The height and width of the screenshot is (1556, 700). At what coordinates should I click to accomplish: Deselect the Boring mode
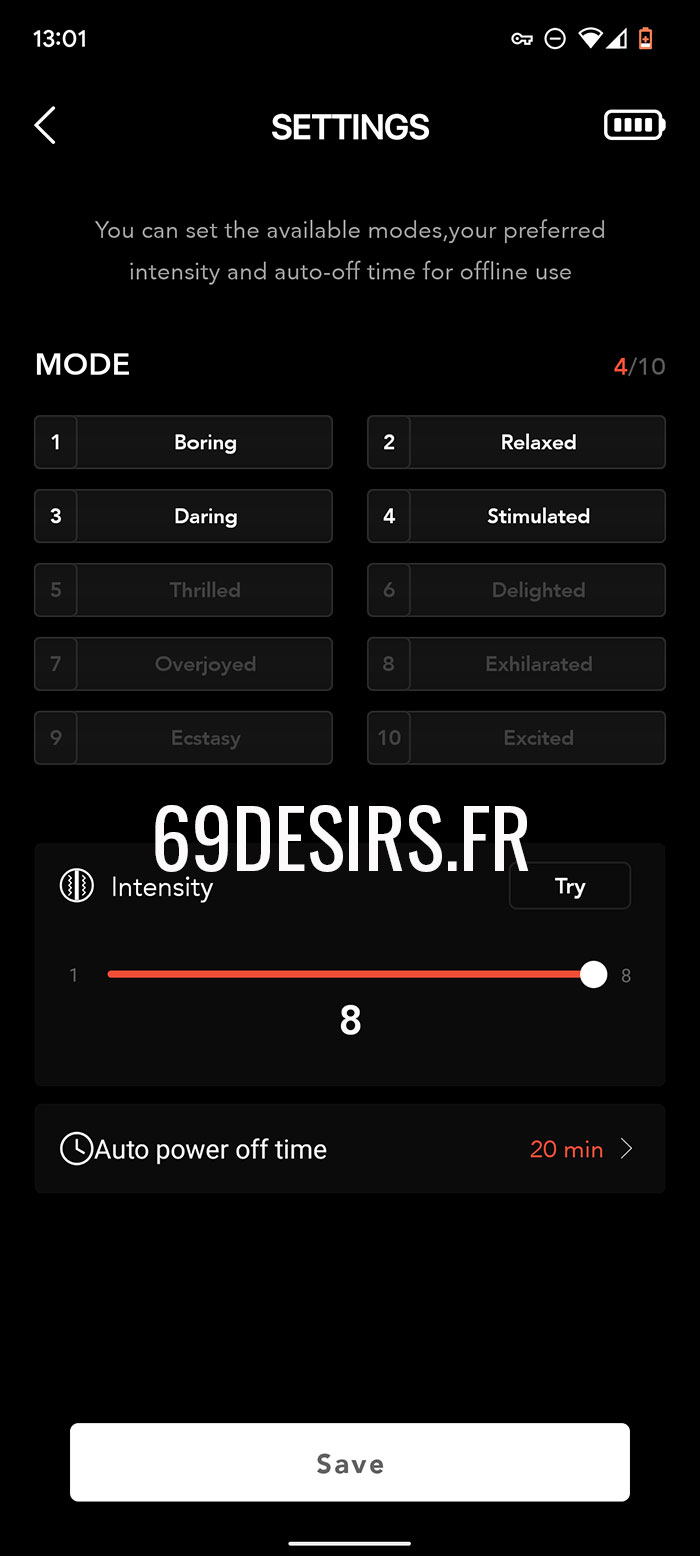coord(184,442)
